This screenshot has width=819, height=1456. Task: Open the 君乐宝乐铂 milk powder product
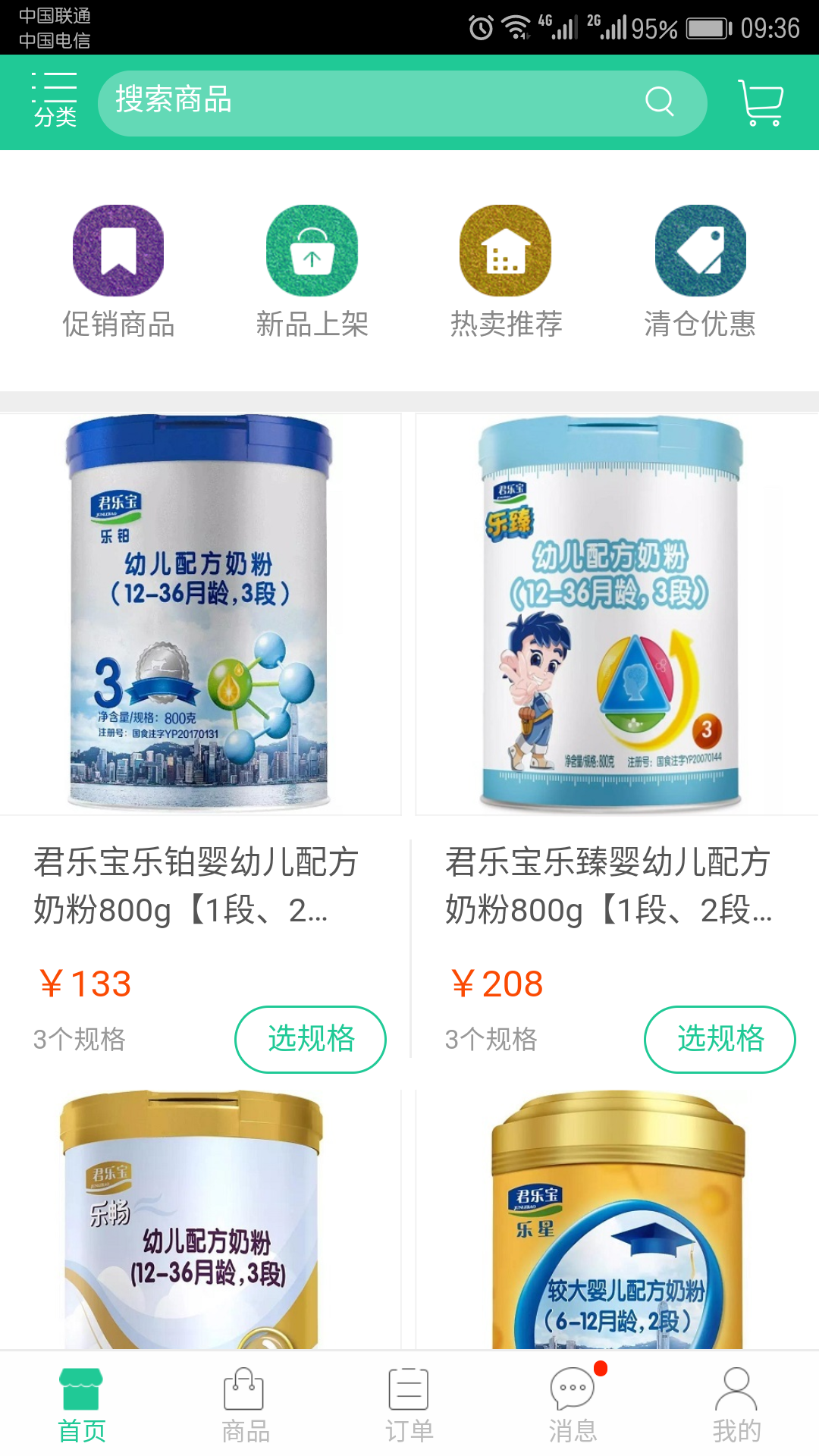coord(199,614)
